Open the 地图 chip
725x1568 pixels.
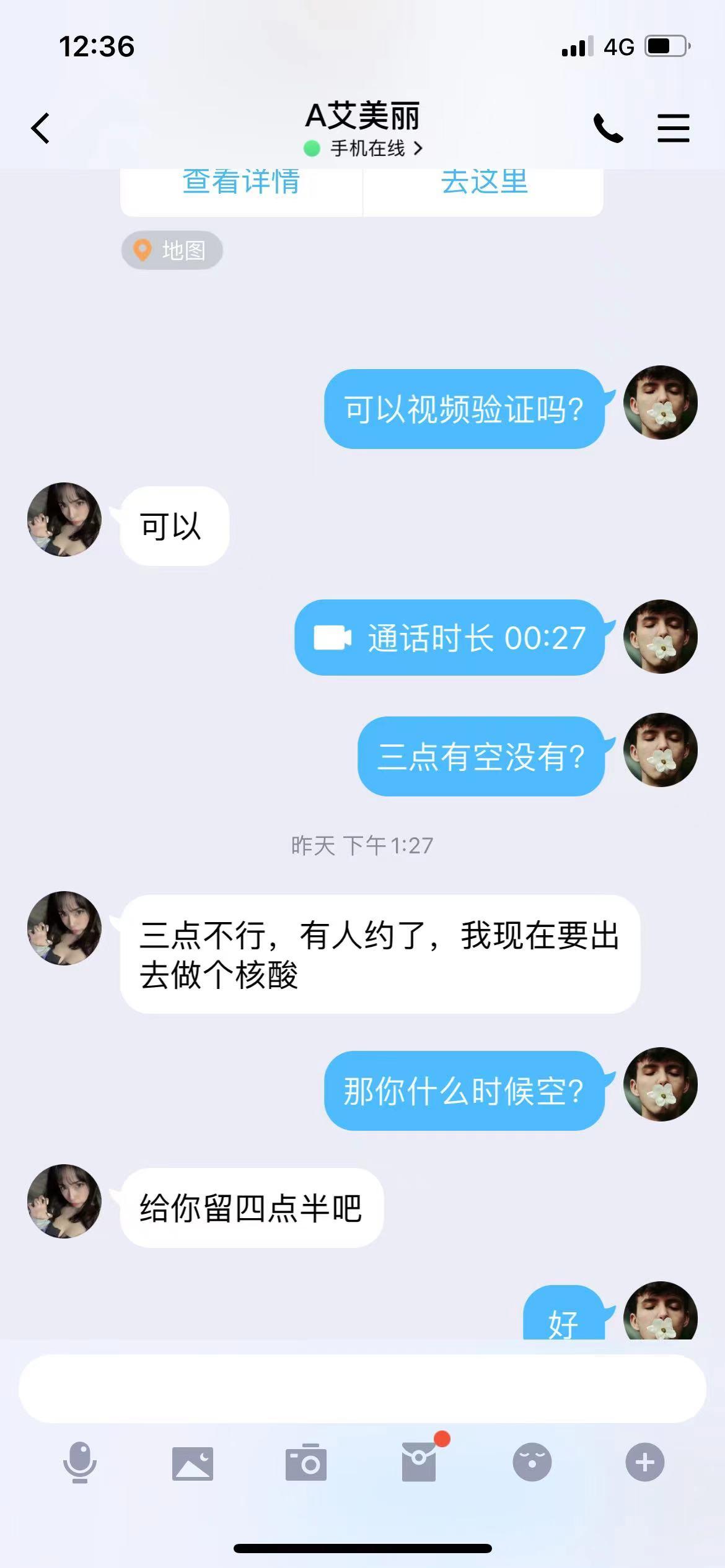point(172,250)
